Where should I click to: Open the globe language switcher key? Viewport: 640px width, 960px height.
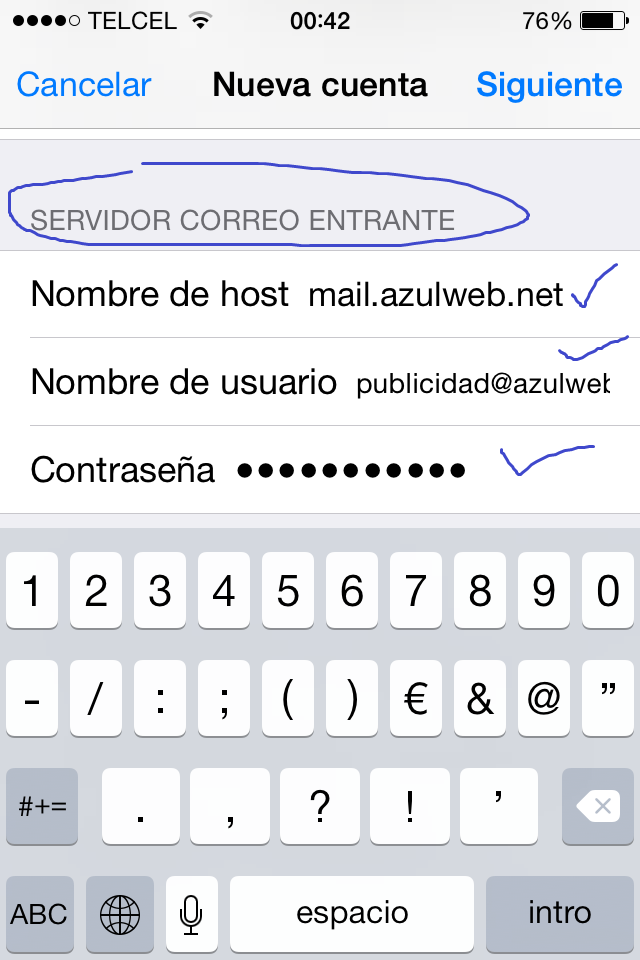pos(120,912)
